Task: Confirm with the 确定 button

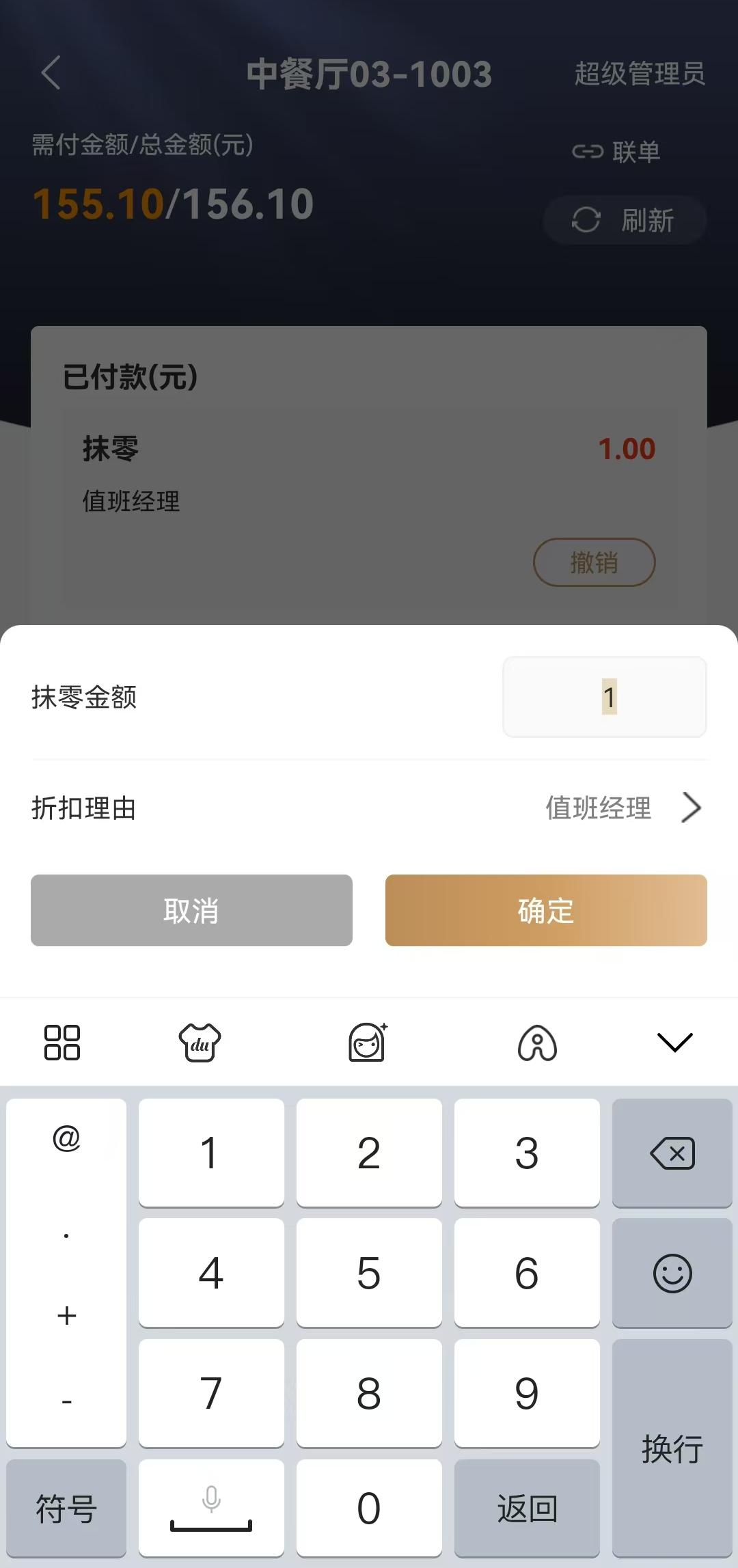Action: (546, 910)
